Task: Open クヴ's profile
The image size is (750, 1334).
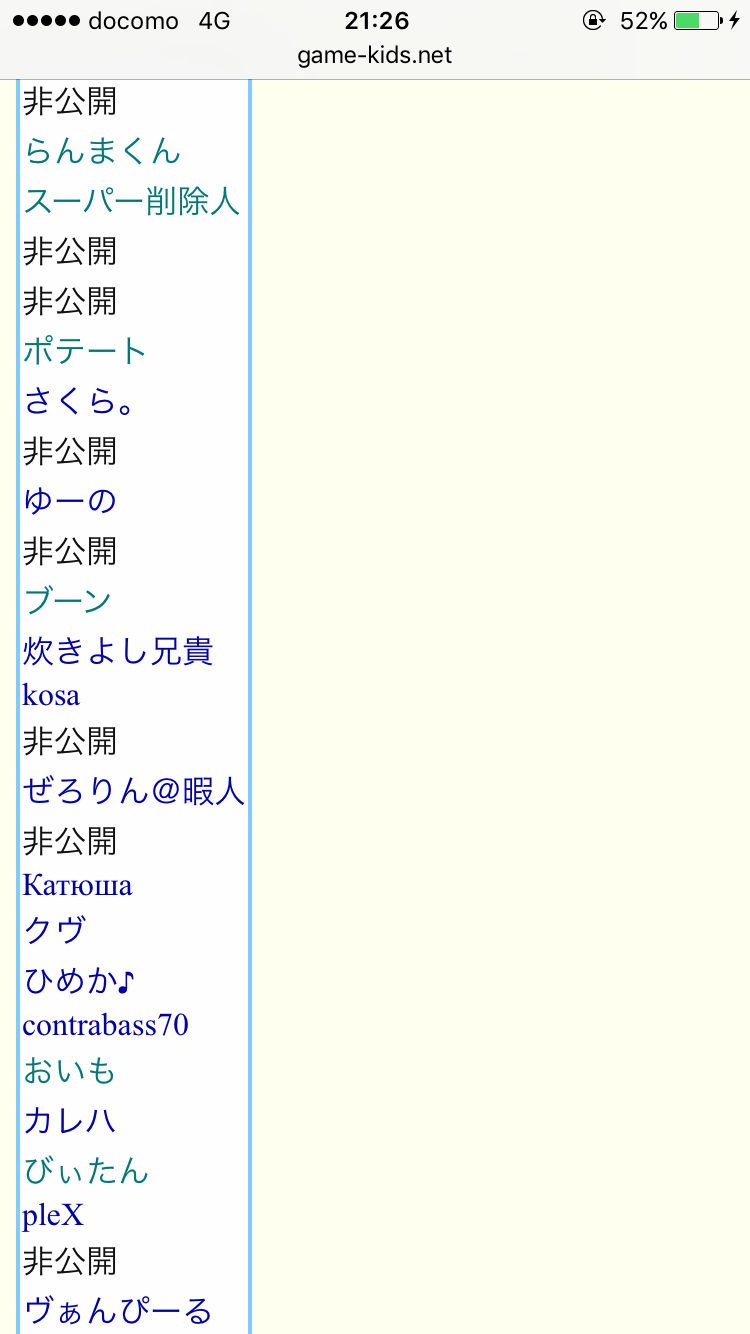Action: [55, 931]
